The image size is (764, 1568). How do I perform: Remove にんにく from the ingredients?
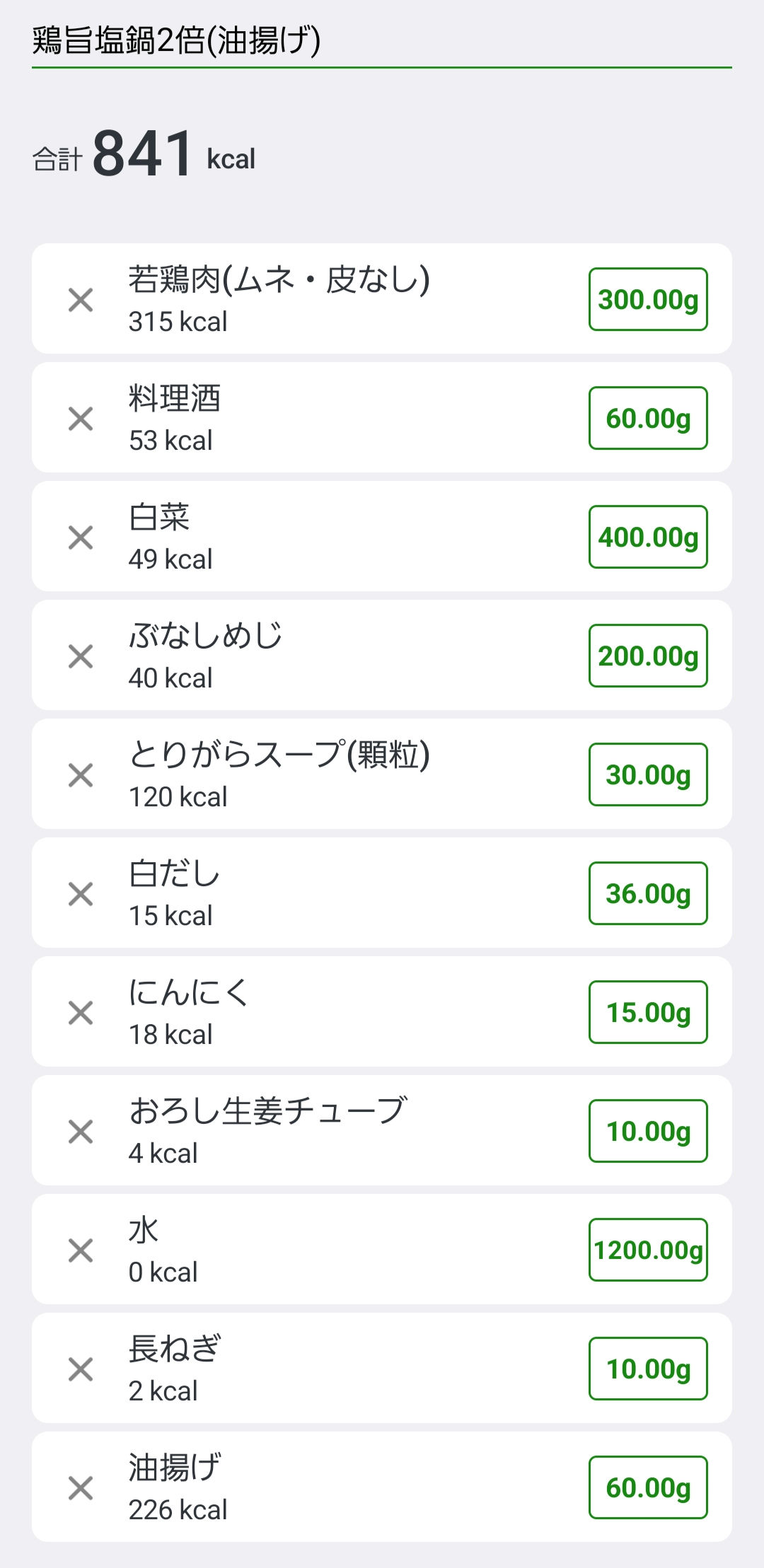coord(81,1013)
